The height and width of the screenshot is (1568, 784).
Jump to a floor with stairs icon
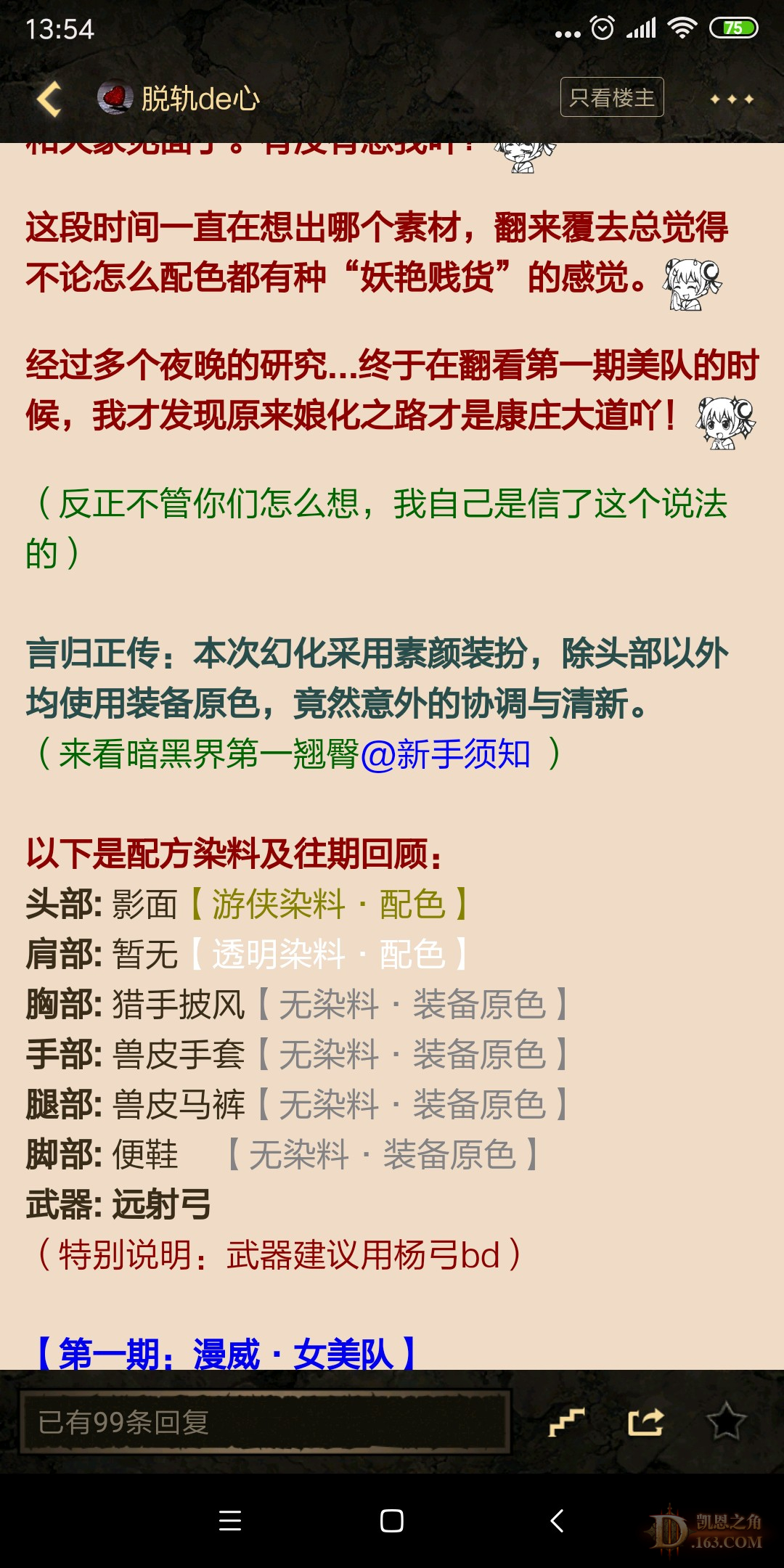click(566, 1422)
